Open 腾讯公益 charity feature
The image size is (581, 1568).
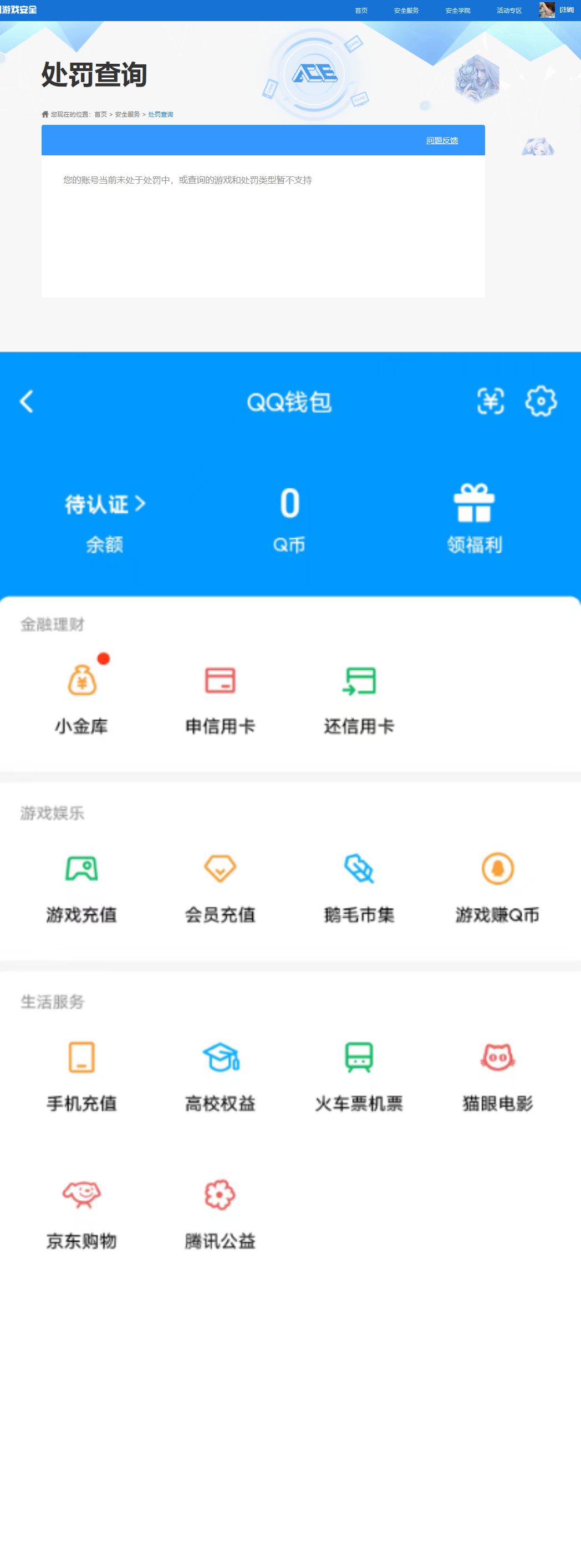point(221,1193)
